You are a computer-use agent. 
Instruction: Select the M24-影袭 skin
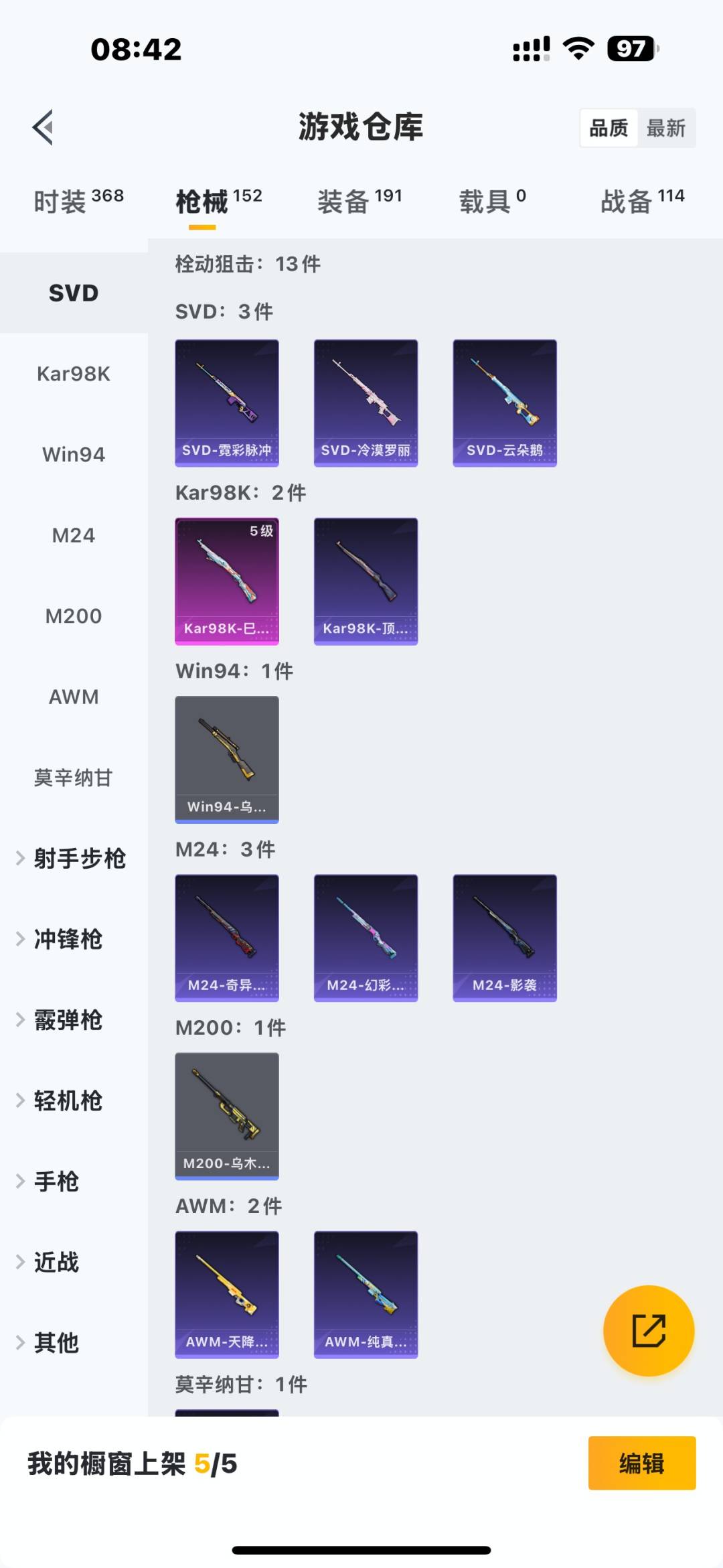(x=504, y=937)
